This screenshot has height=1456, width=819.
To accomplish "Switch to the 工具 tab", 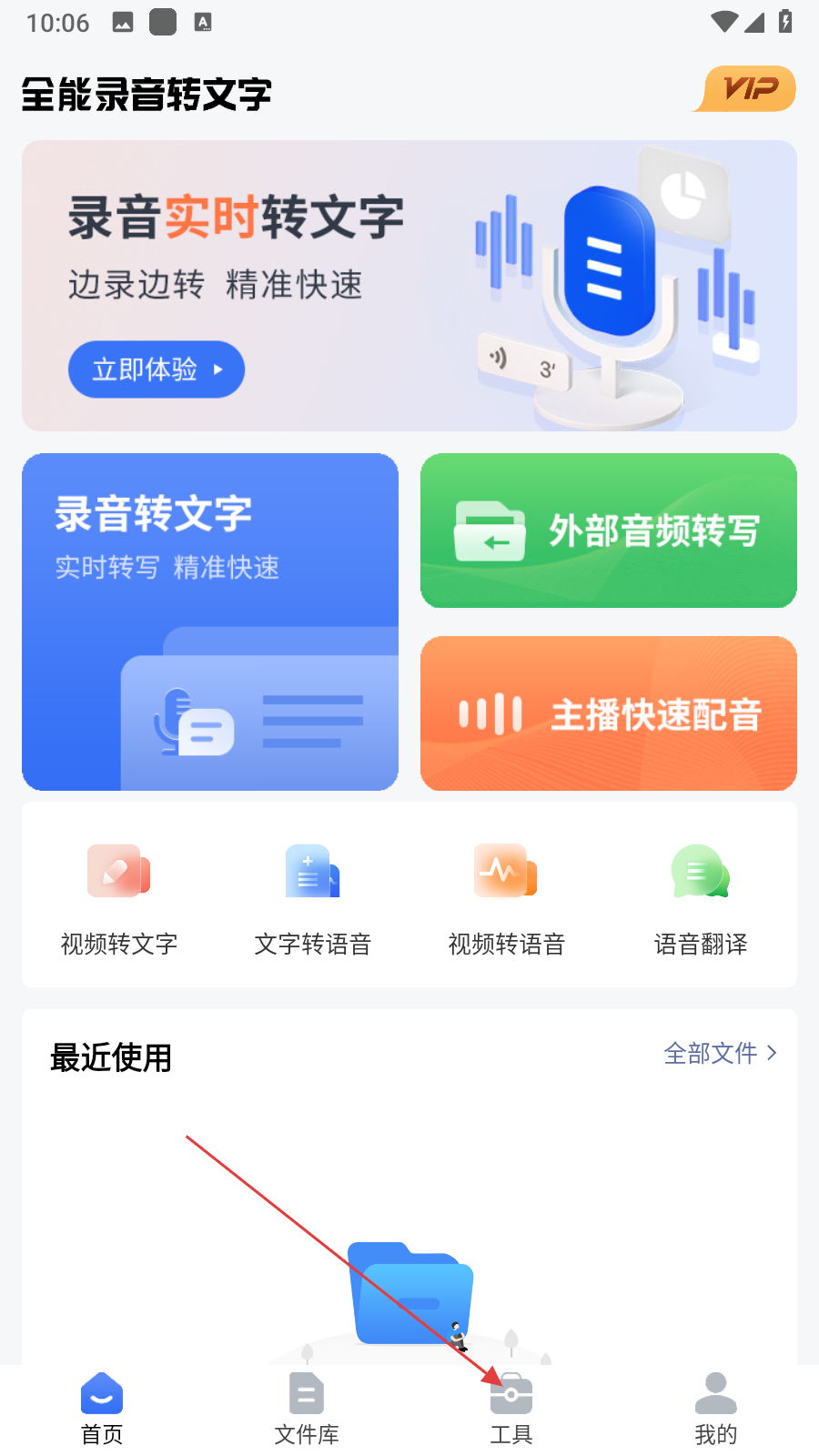I will pyautogui.click(x=511, y=1409).
